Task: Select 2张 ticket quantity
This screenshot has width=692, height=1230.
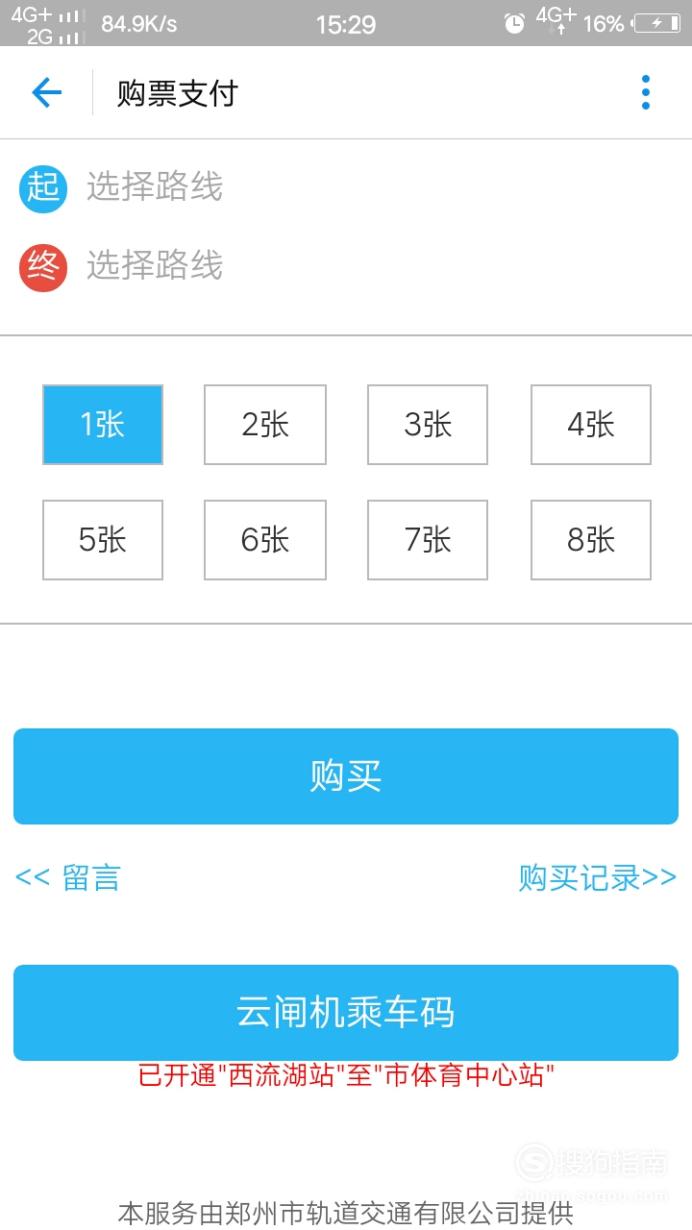Action: click(x=265, y=424)
